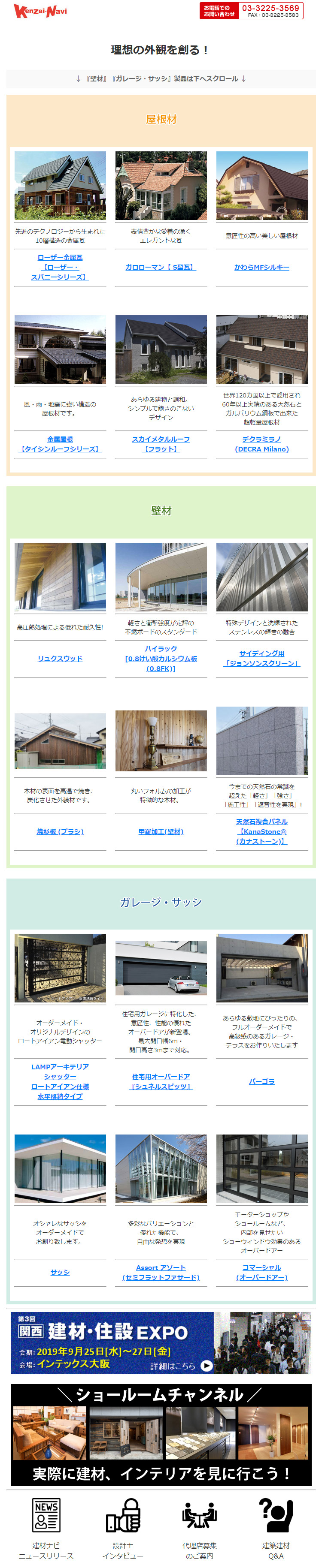This screenshot has width=322, height=1568.
Task: Call the 03-3225-3569 phone inquiry button
Action: click(251, 11)
